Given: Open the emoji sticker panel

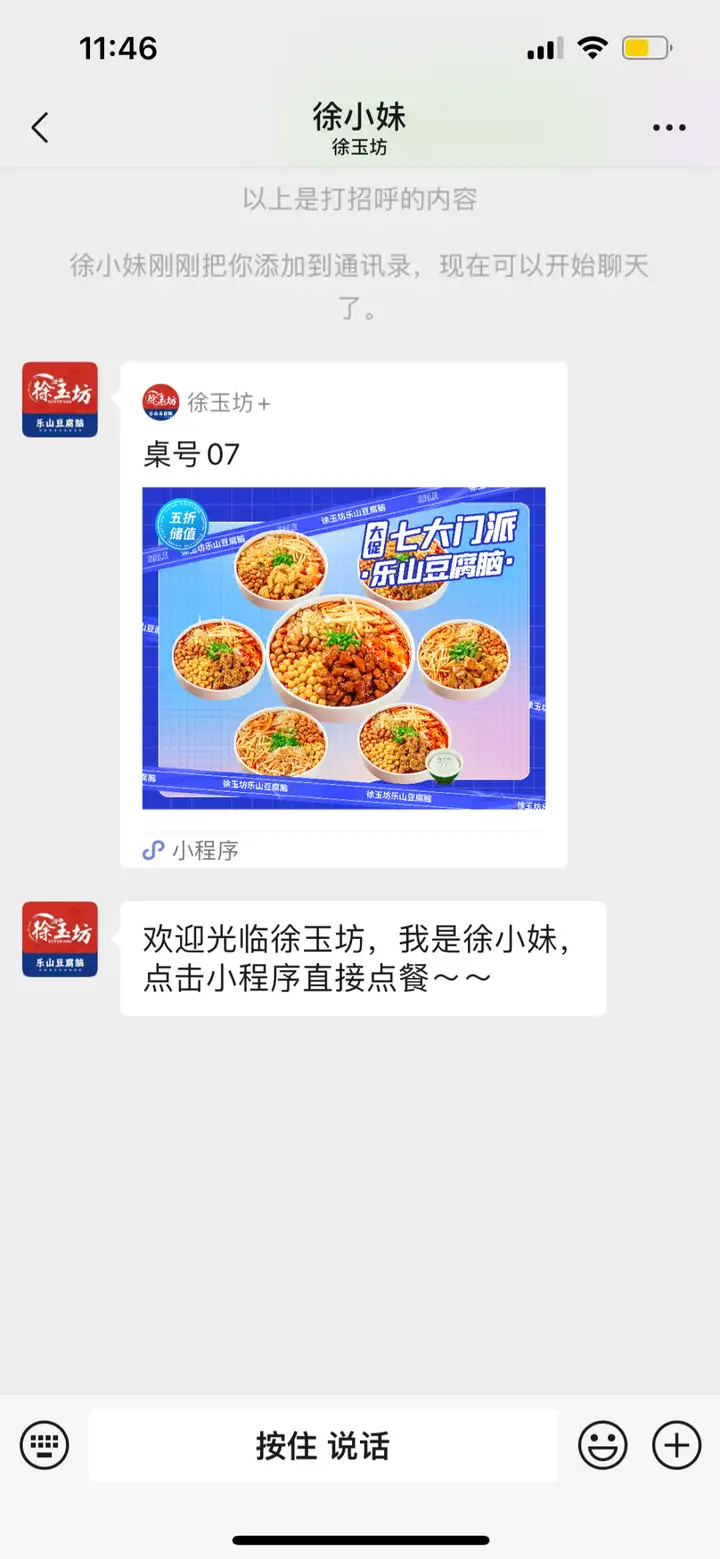Looking at the screenshot, I should point(603,1445).
